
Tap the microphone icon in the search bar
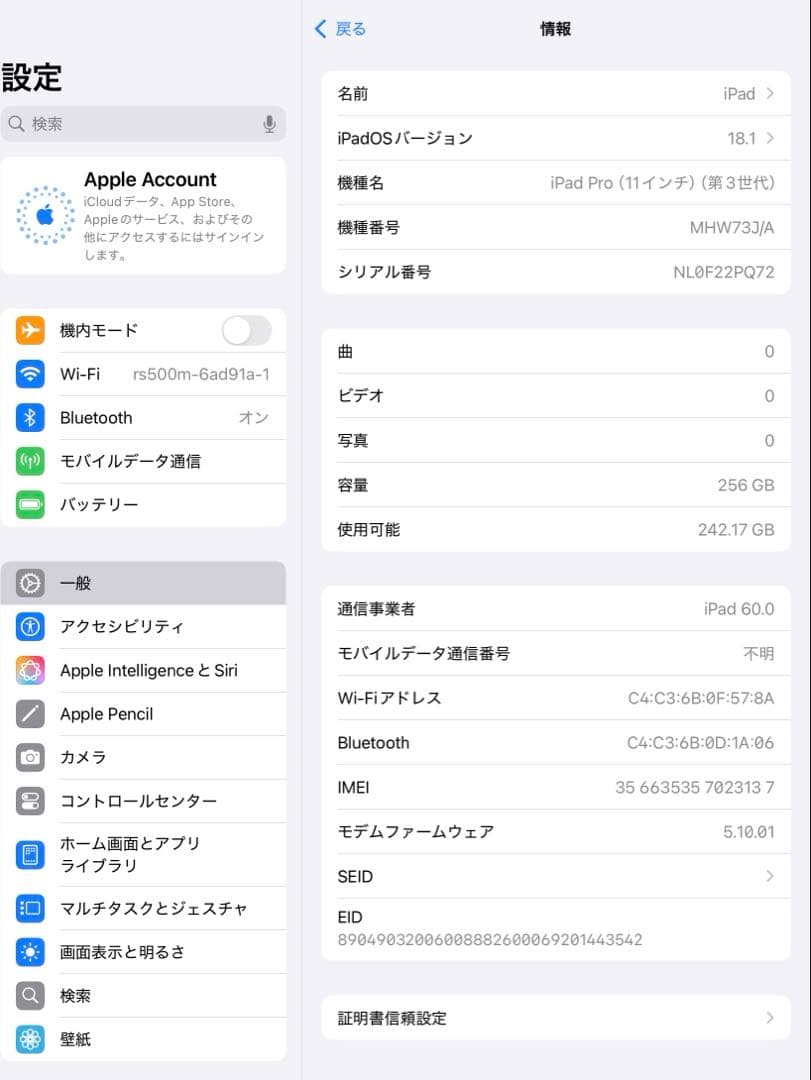[x=268, y=123]
